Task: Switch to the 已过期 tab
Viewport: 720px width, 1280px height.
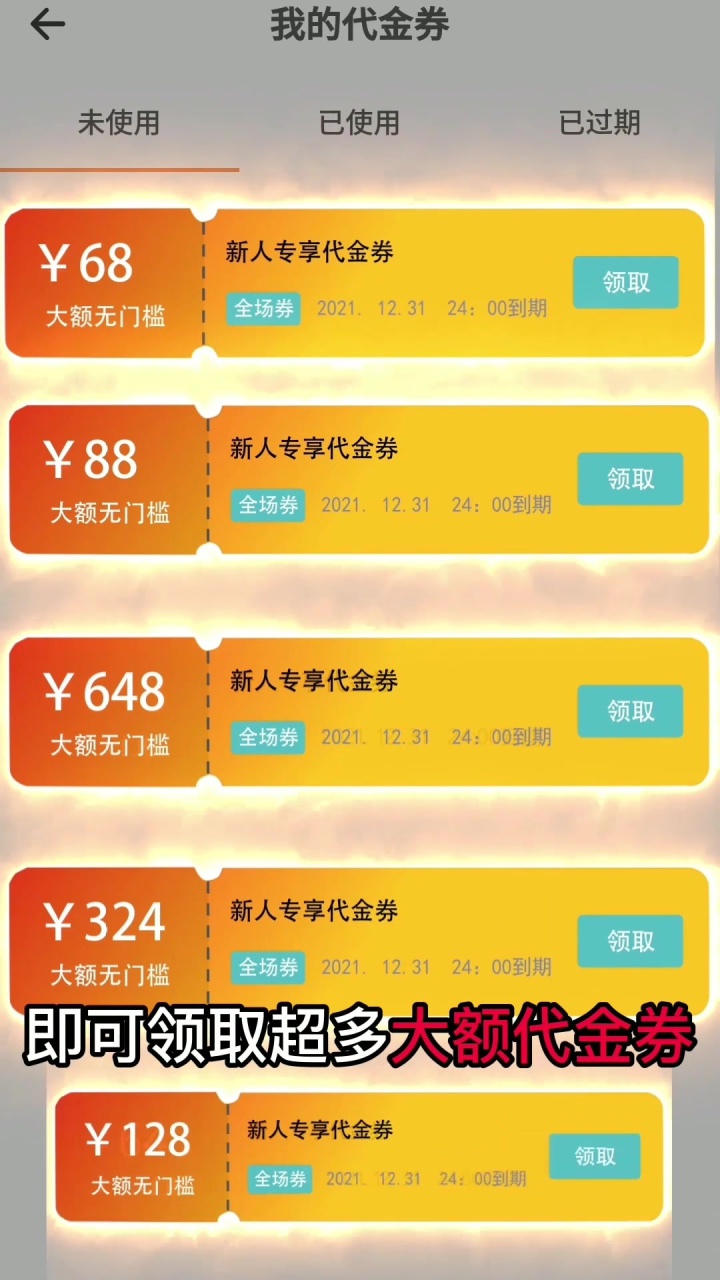Action: 599,124
